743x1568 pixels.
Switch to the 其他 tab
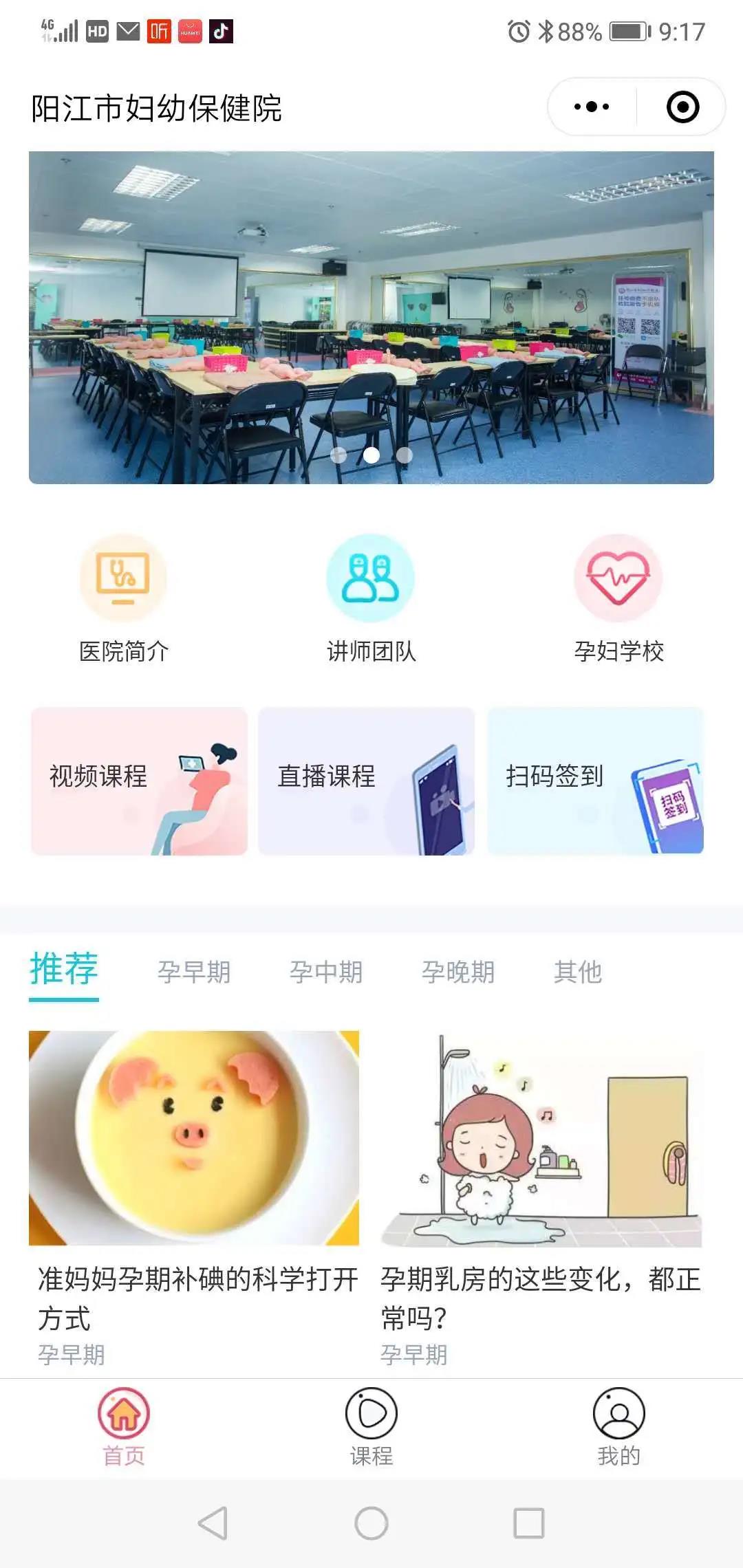pyautogui.click(x=578, y=972)
